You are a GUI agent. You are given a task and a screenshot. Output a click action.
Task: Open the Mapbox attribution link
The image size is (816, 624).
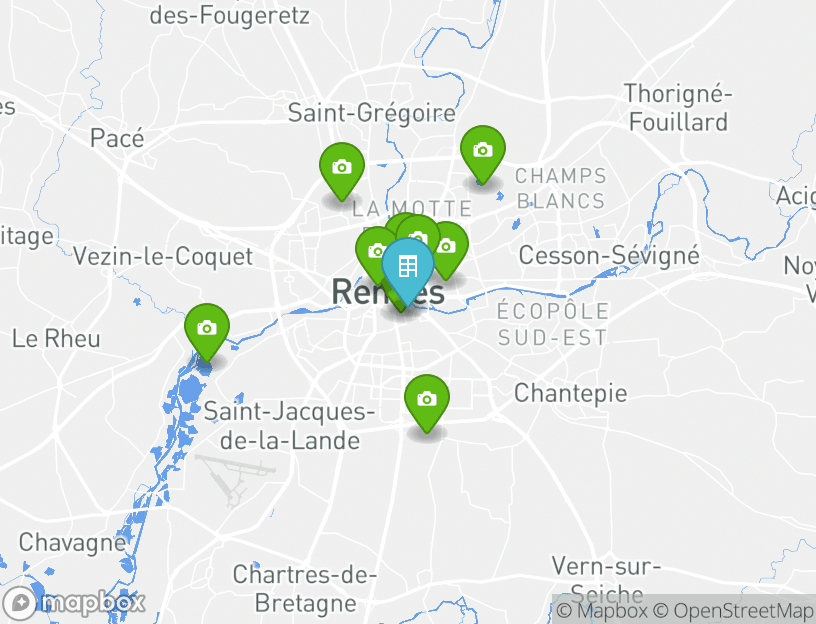pos(604,610)
